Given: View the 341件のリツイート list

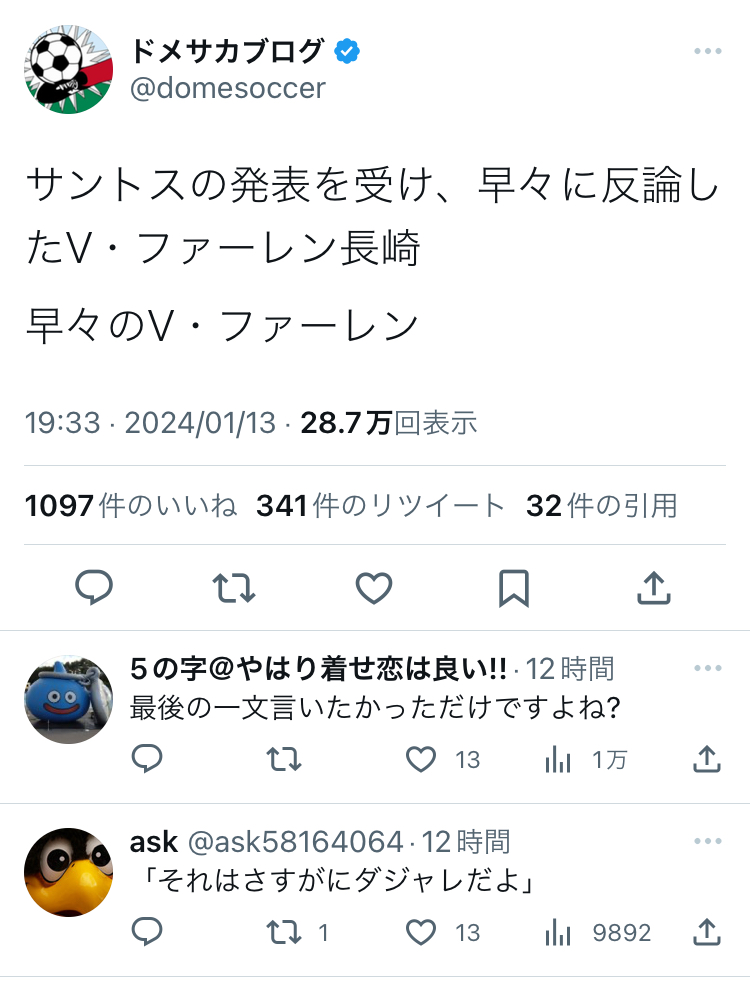Looking at the screenshot, I should (x=381, y=506).
